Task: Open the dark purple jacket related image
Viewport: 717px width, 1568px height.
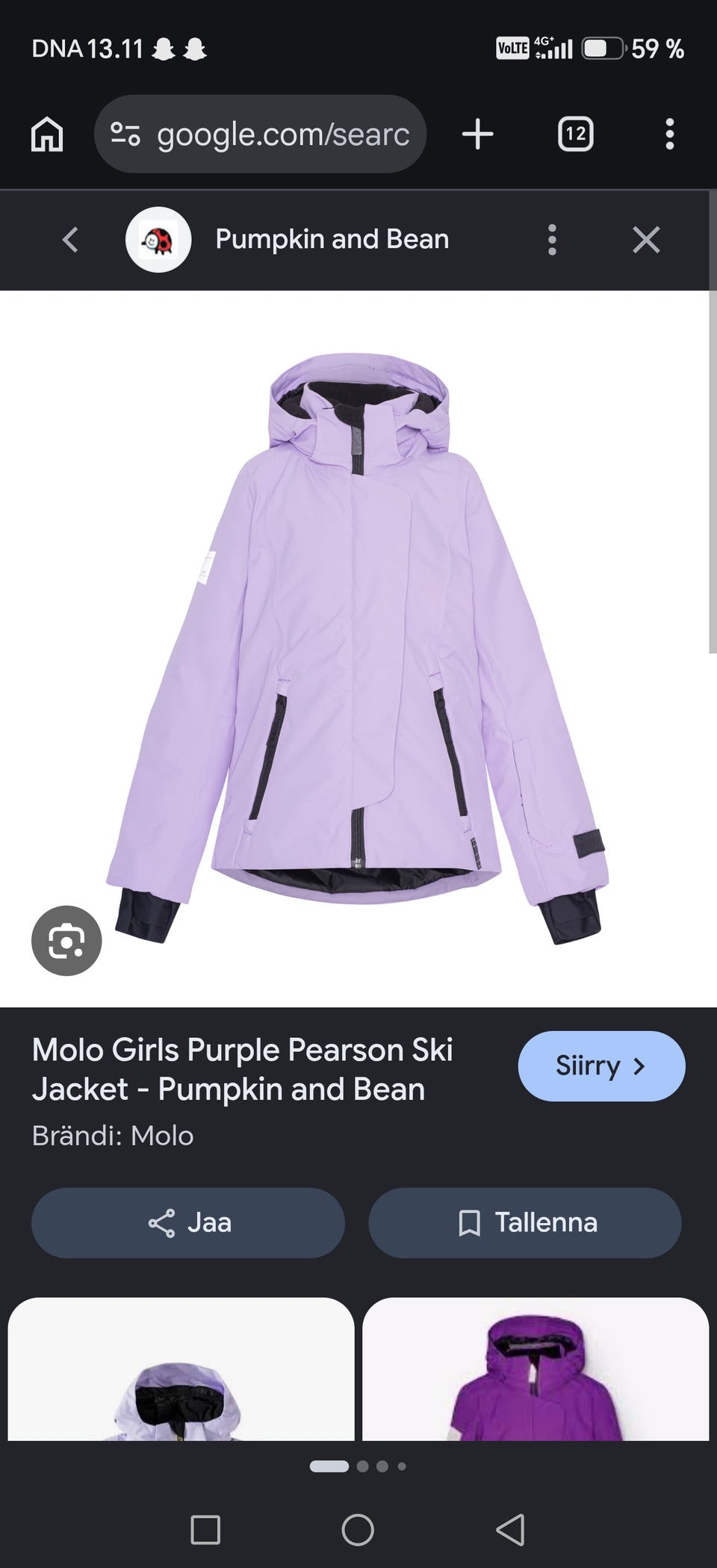Action: (x=536, y=1369)
